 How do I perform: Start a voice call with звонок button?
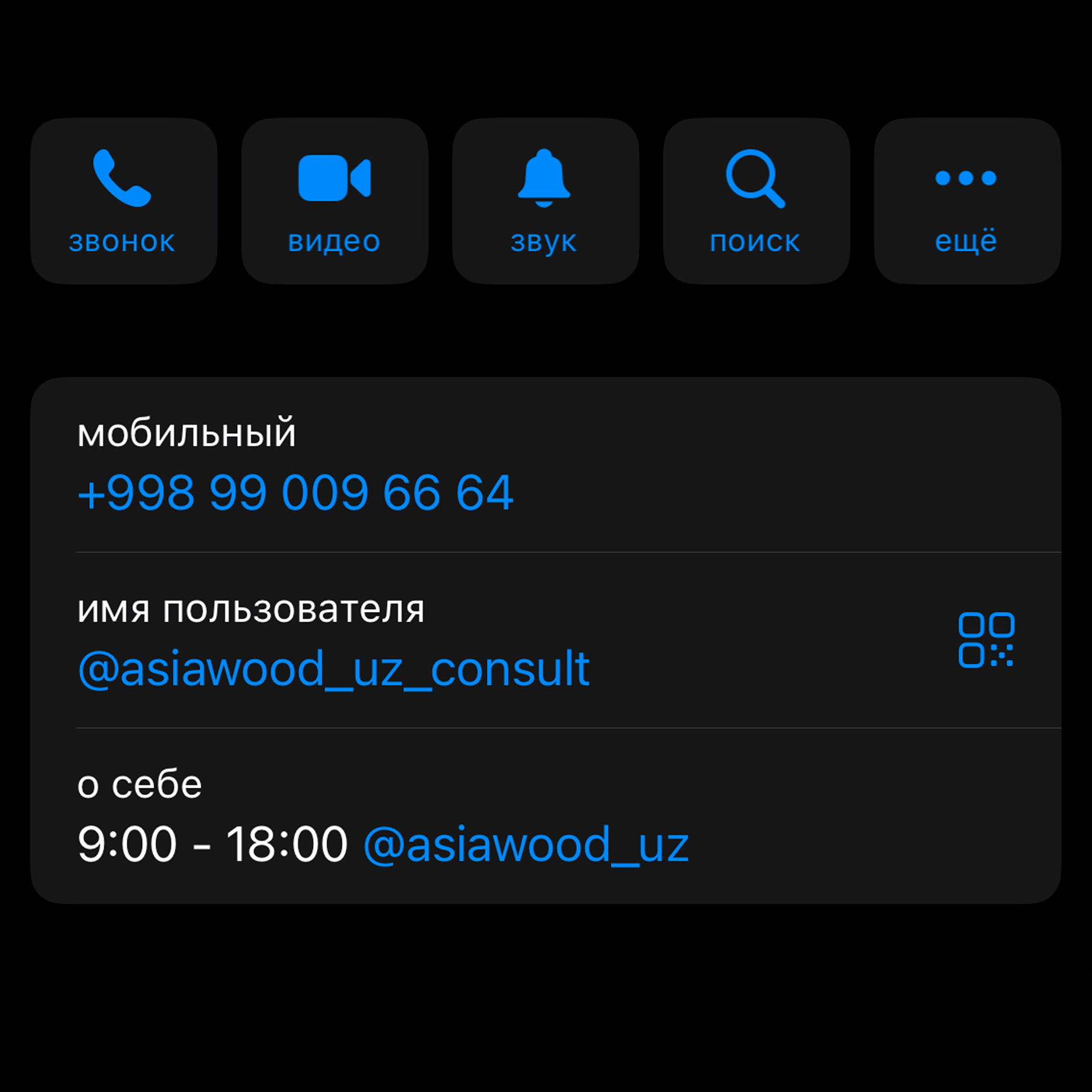click(123, 201)
